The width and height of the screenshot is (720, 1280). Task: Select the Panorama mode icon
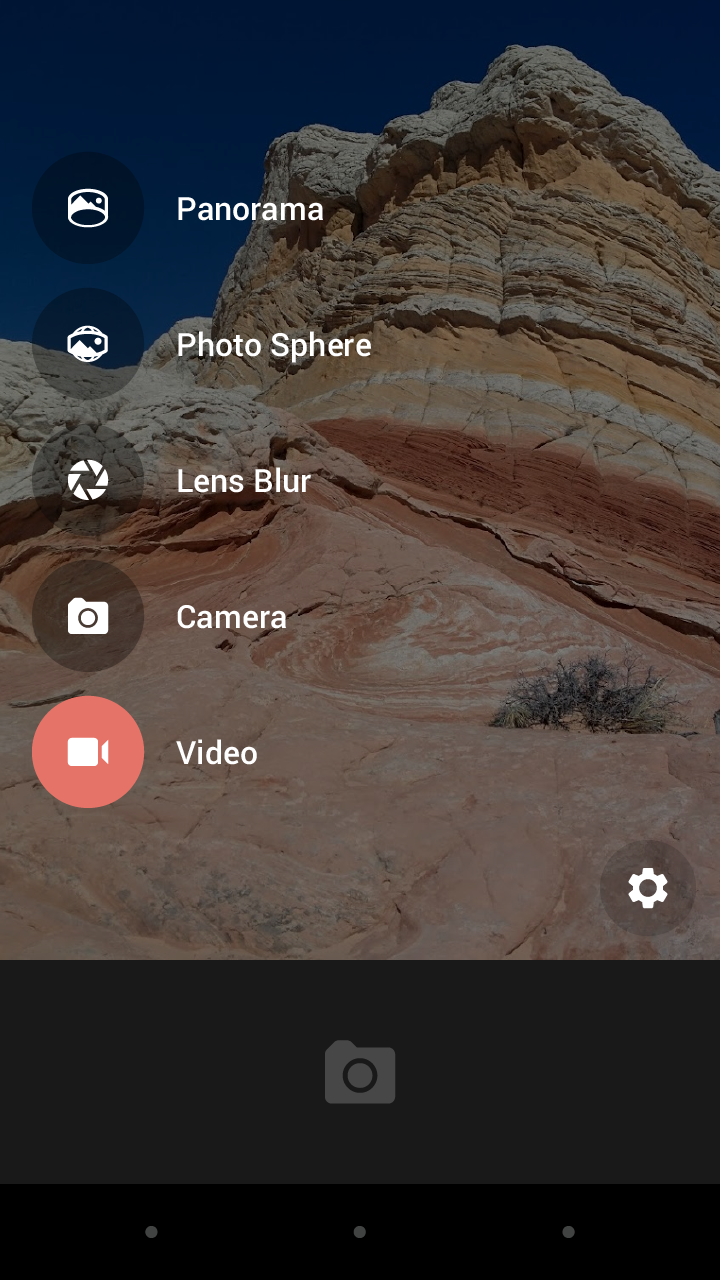(88, 208)
